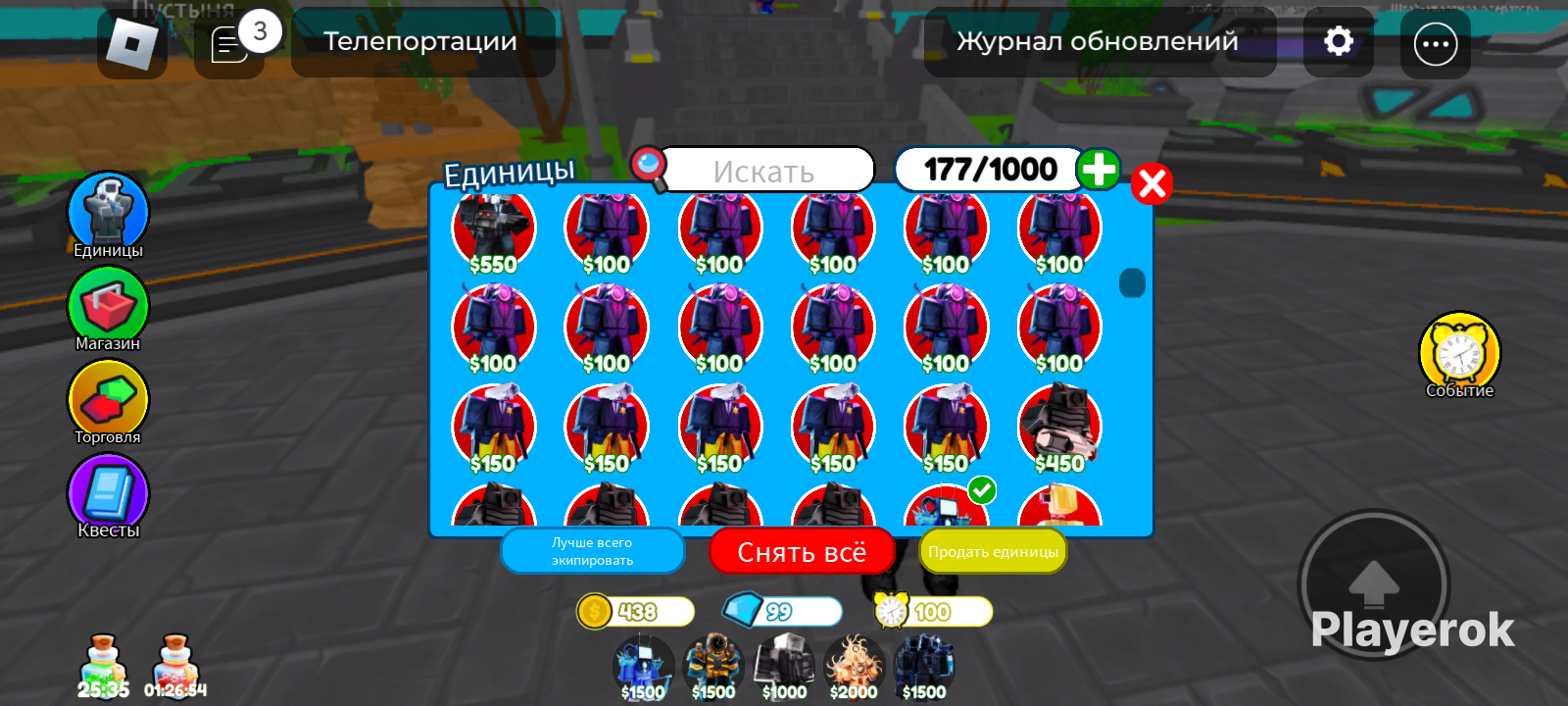Open Торговля from side menu
This screenshot has width=1568, height=706.
(x=108, y=402)
